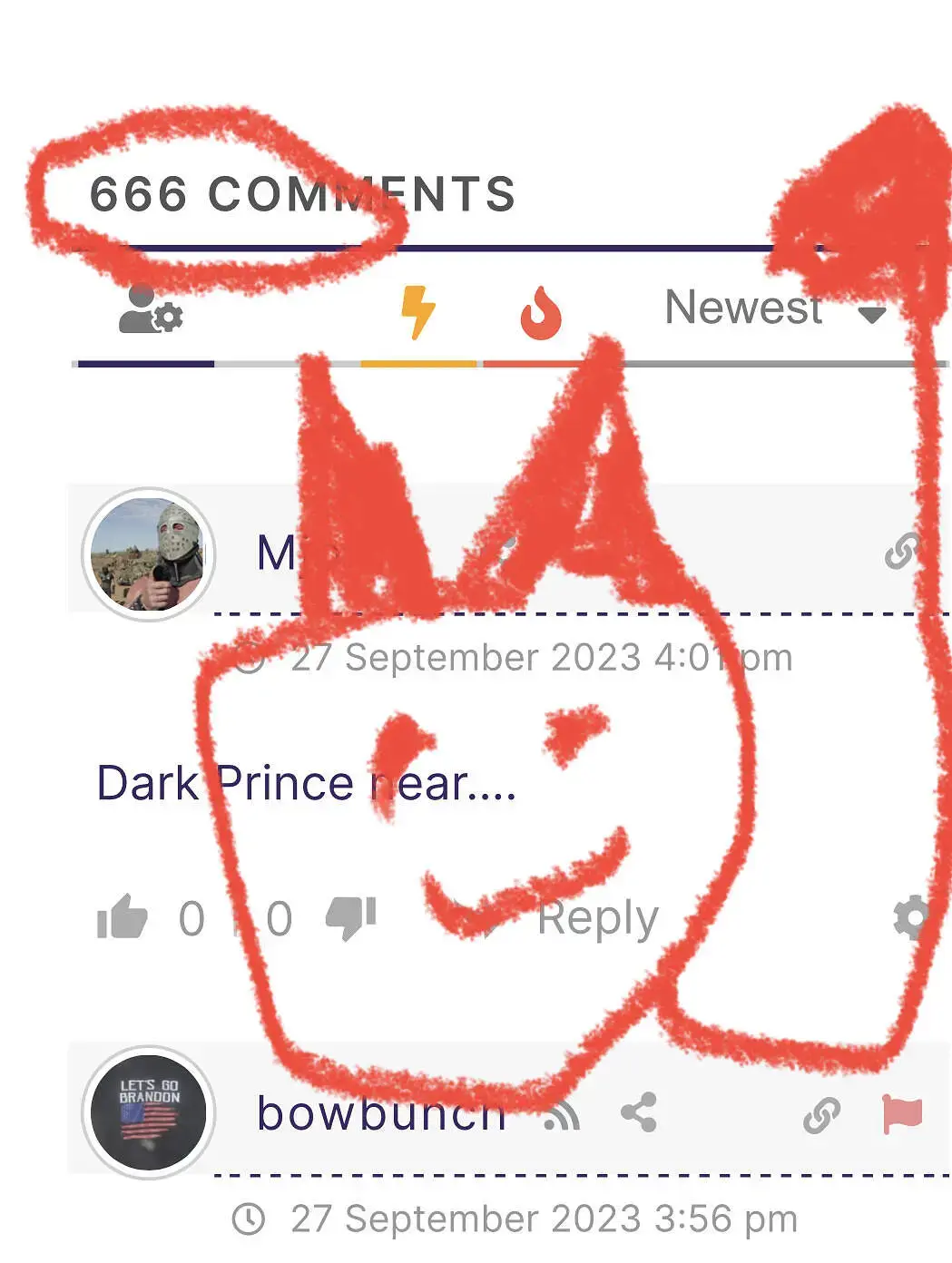This screenshot has height=1263, width=952.
Task: Flag bowbunch's comment
Action: pyautogui.click(x=902, y=1113)
